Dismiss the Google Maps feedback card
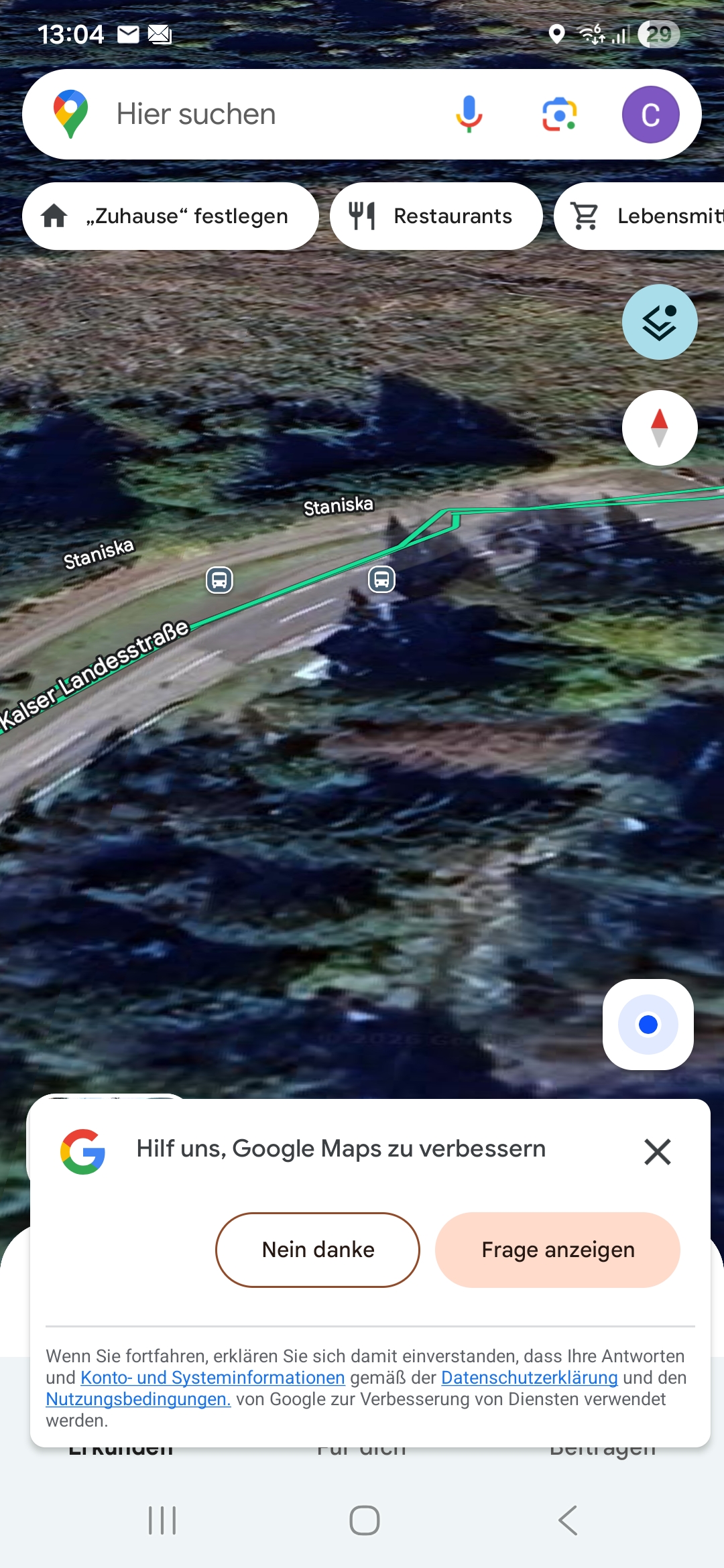 pyautogui.click(x=657, y=1152)
